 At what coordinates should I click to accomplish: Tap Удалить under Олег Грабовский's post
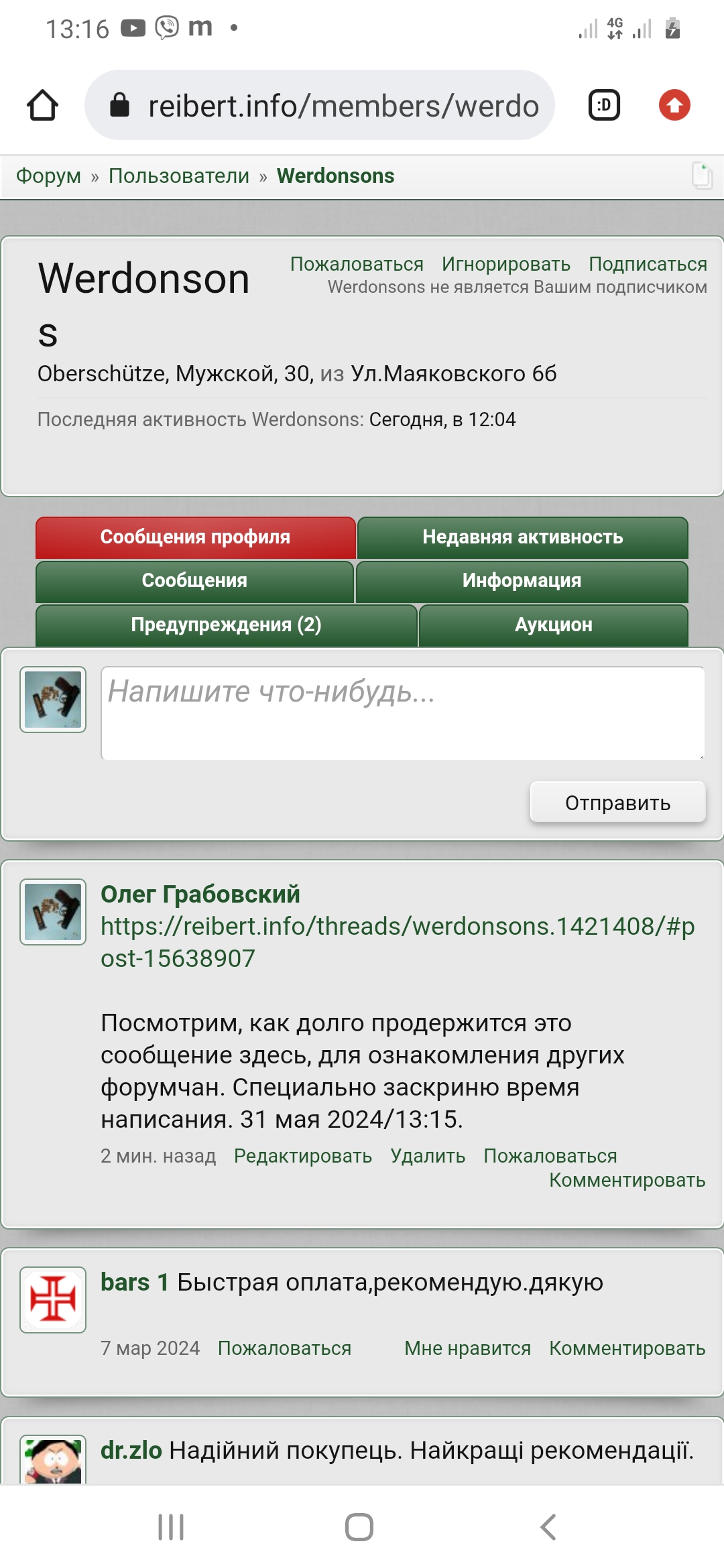pyautogui.click(x=428, y=1156)
